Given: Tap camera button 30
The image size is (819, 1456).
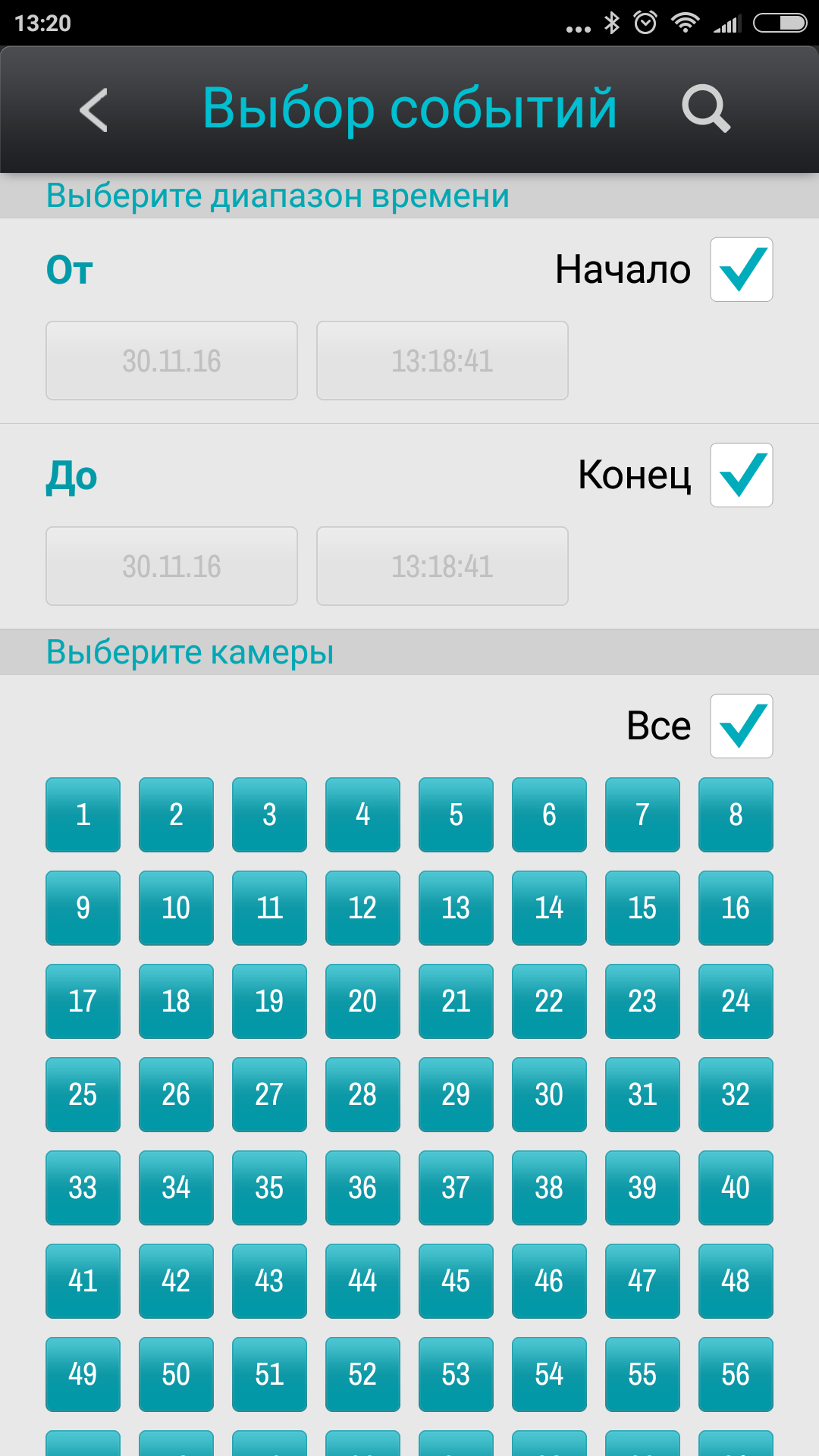Looking at the screenshot, I should [549, 1094].
